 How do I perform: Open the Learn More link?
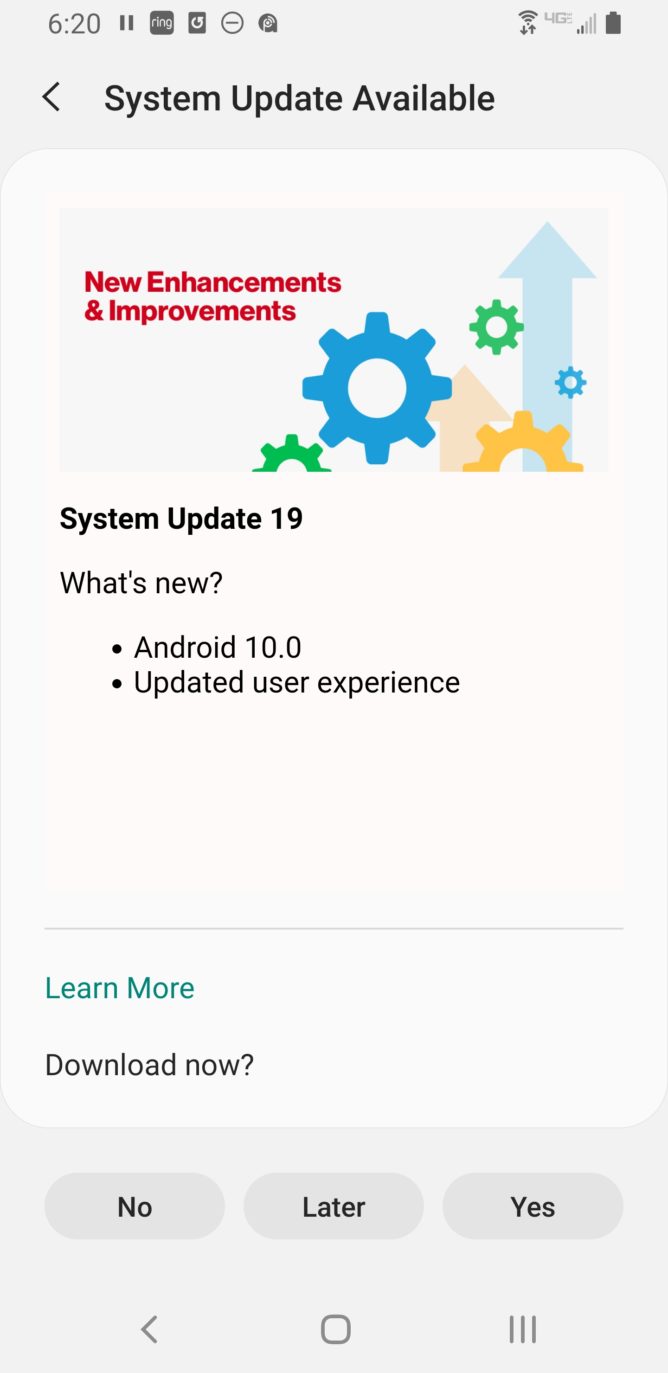point(120,988)
